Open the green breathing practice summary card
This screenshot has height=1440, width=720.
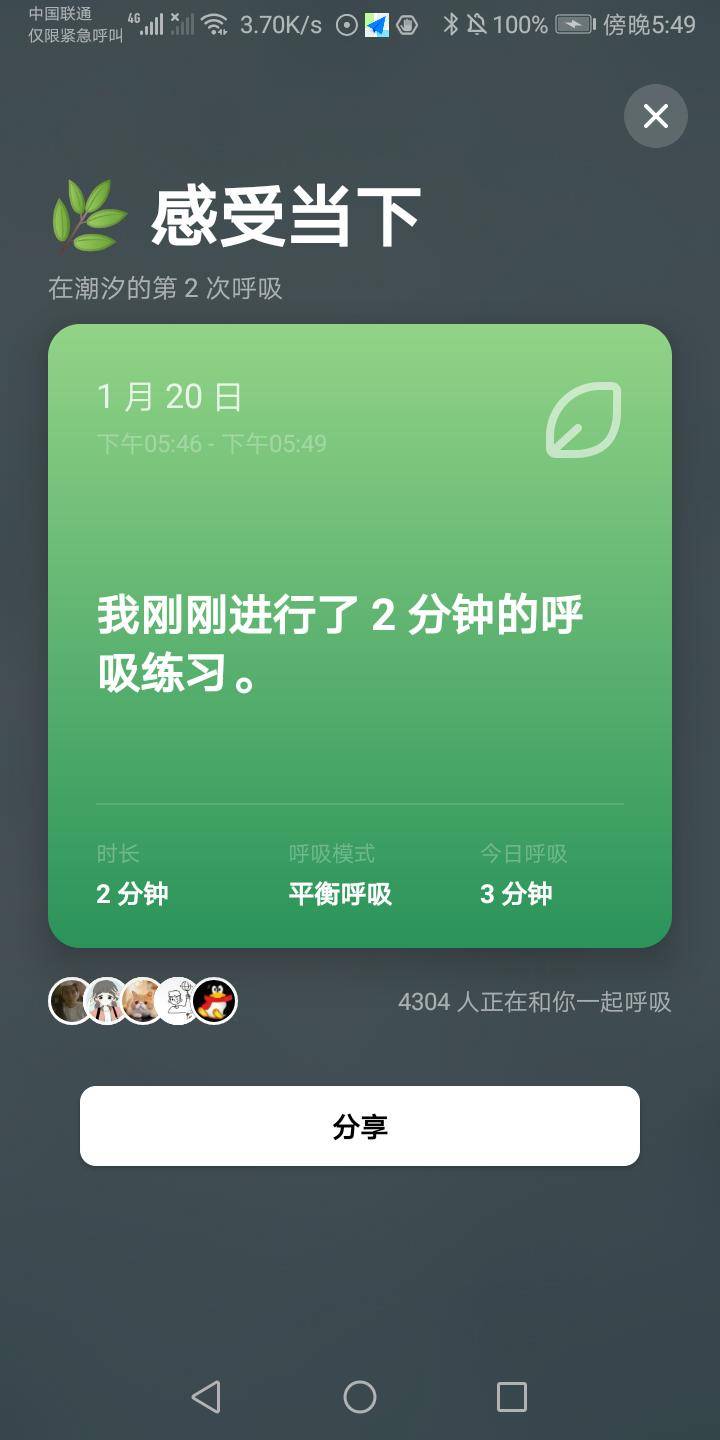(x=360, y=636)
